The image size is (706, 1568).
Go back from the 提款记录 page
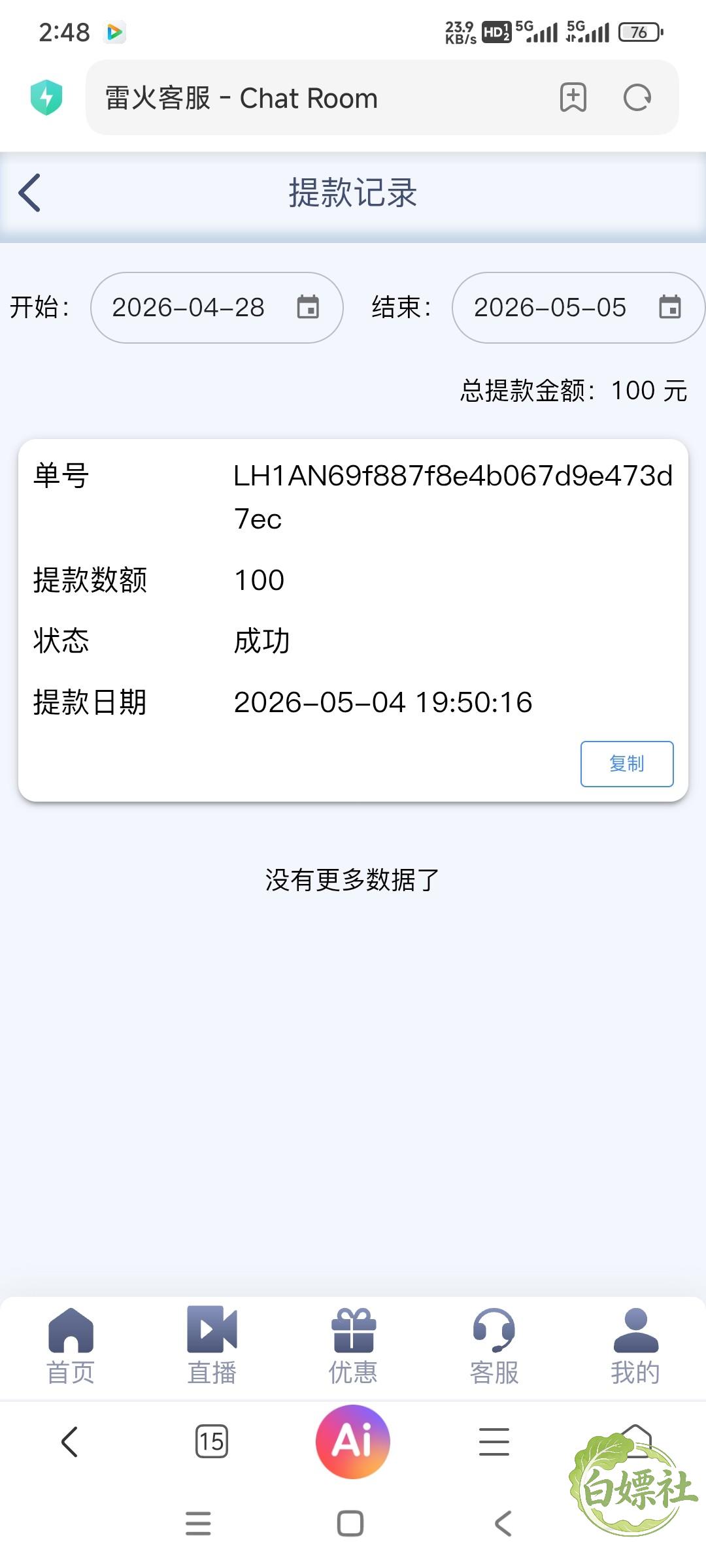[30, 193]
